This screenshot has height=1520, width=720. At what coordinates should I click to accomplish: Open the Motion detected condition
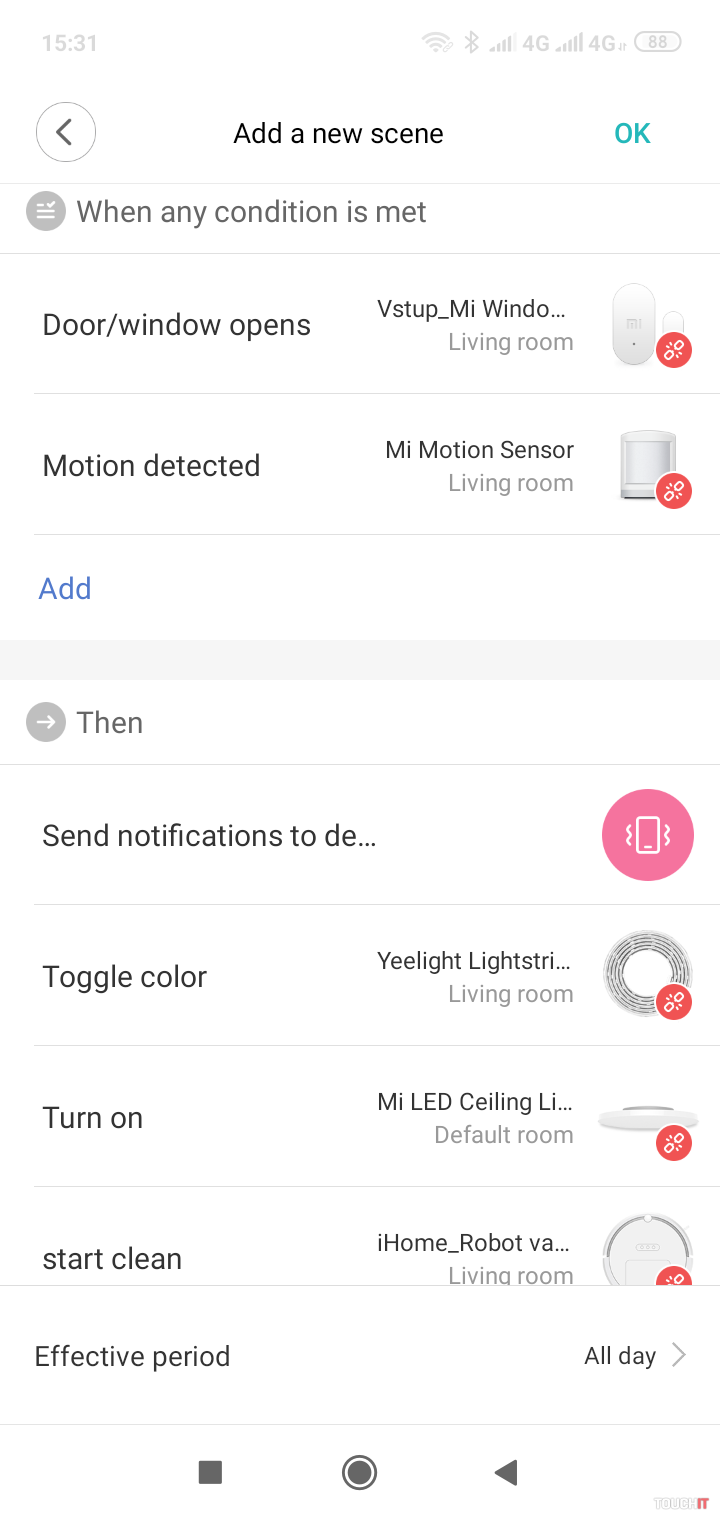click(x=360, y=466)
